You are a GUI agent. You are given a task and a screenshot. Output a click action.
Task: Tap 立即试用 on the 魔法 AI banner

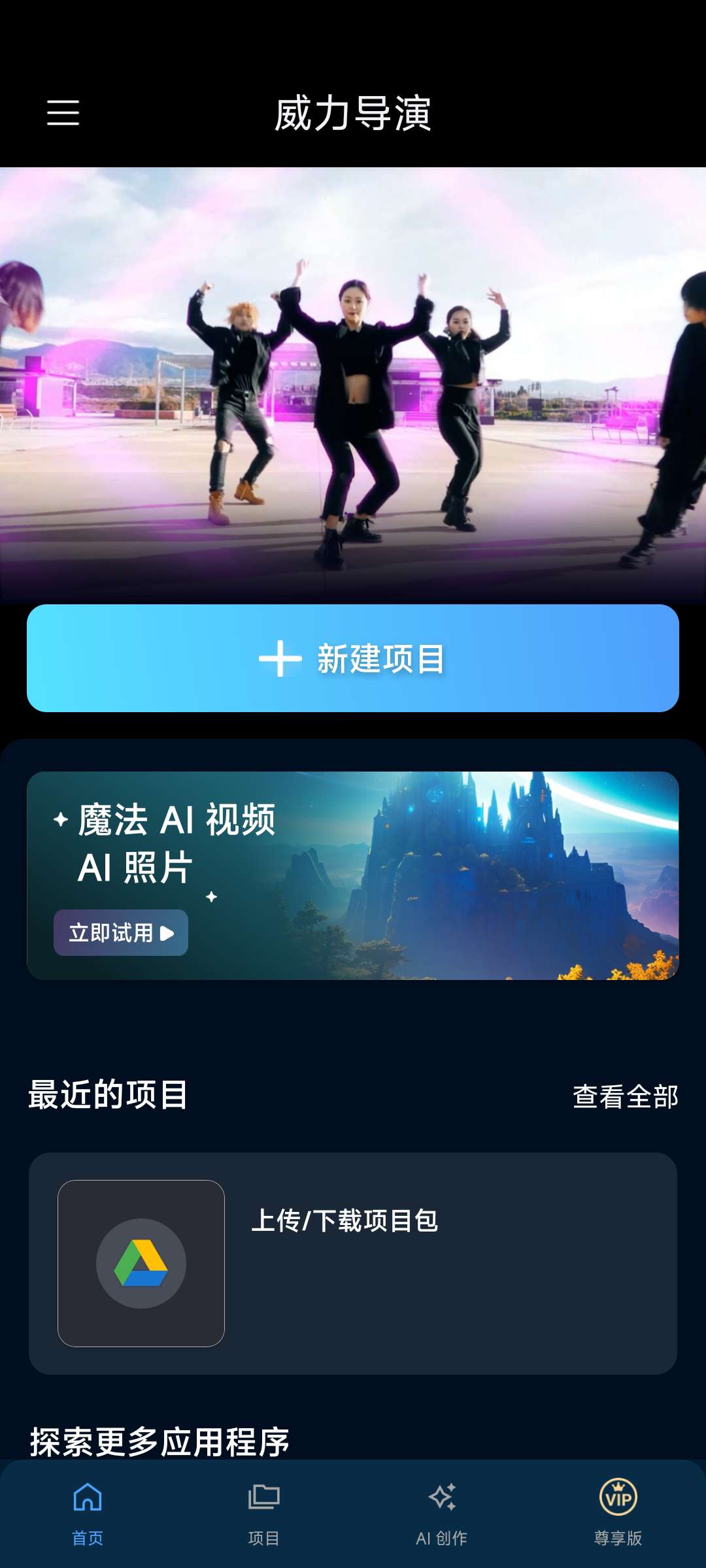coord(121,932)
